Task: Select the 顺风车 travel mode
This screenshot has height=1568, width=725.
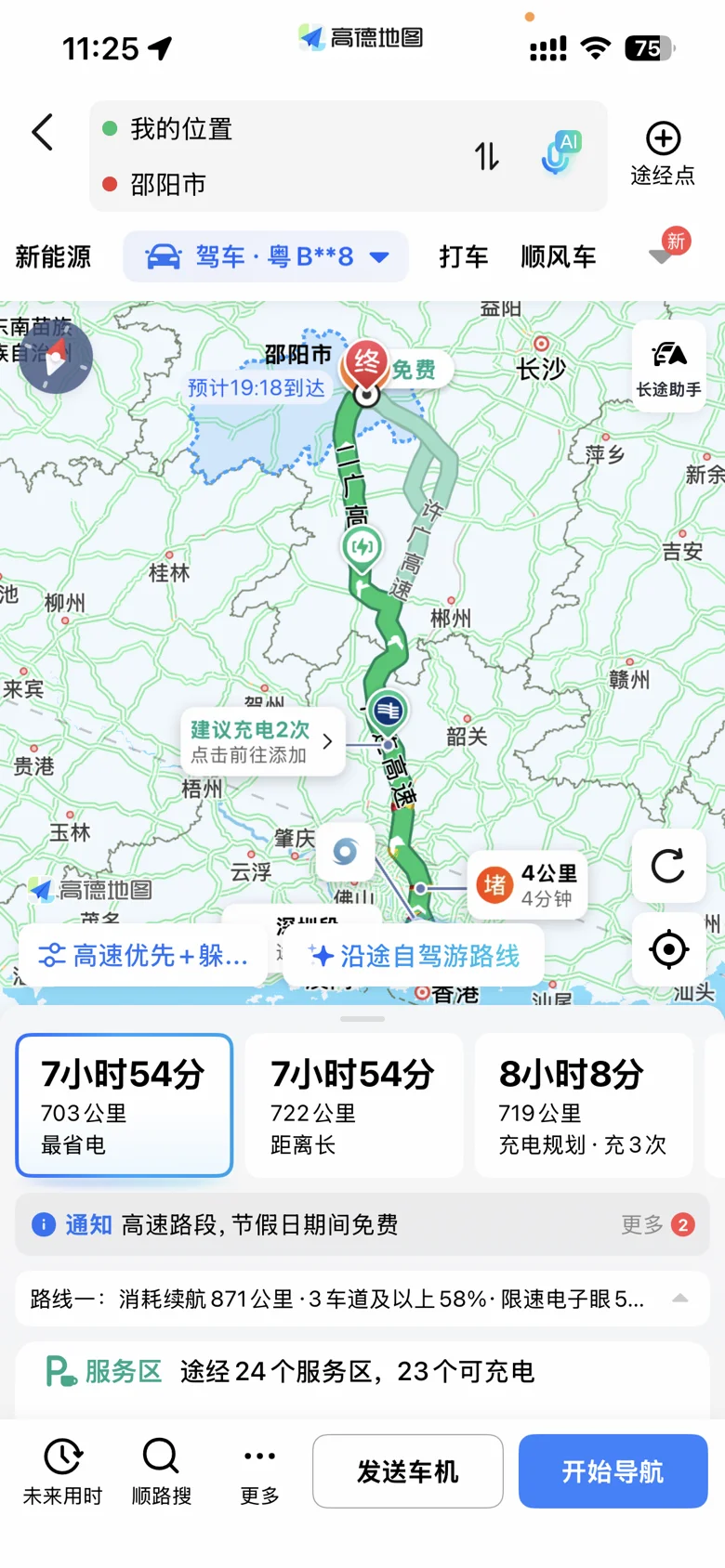Action: pyautogui.click(x=559, y=256)
